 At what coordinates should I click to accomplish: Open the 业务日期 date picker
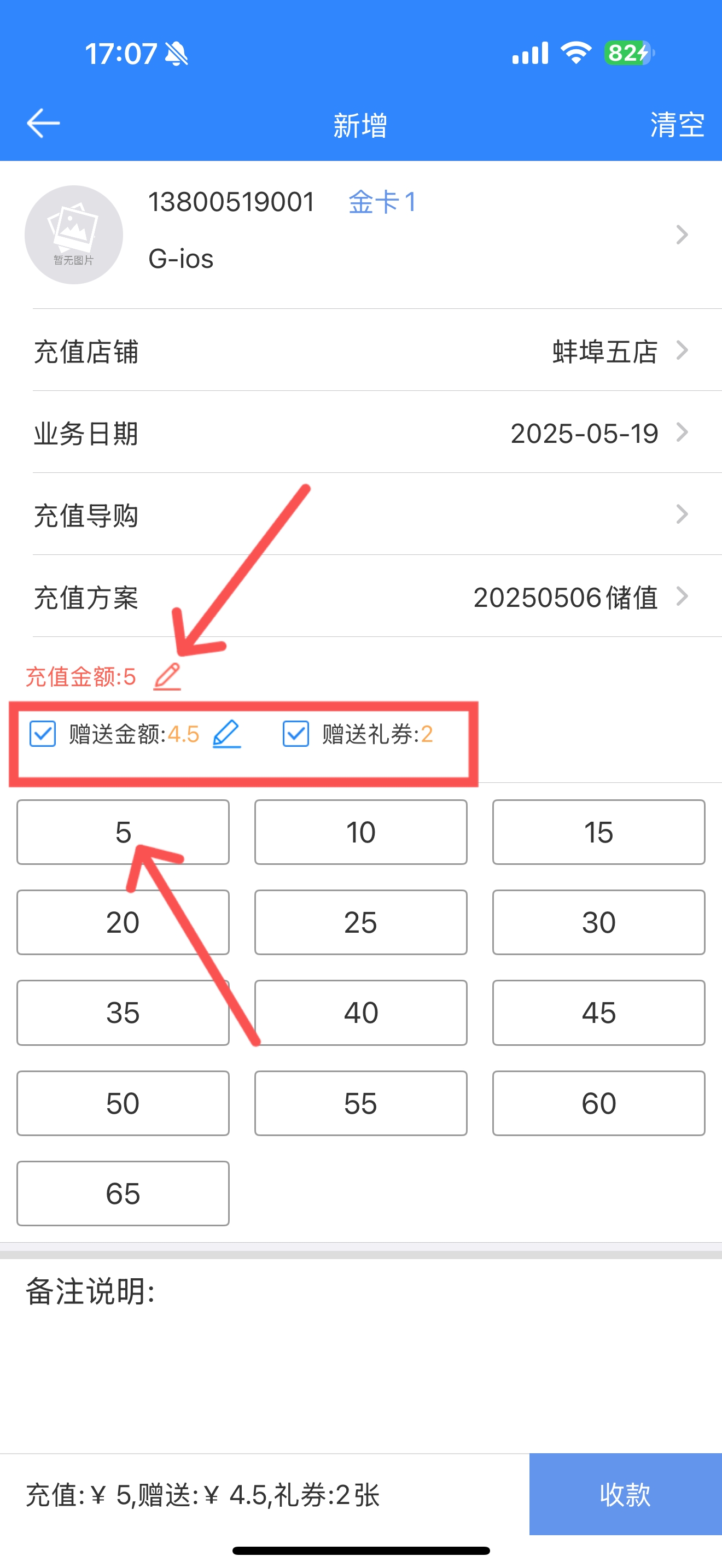(361, 433)
